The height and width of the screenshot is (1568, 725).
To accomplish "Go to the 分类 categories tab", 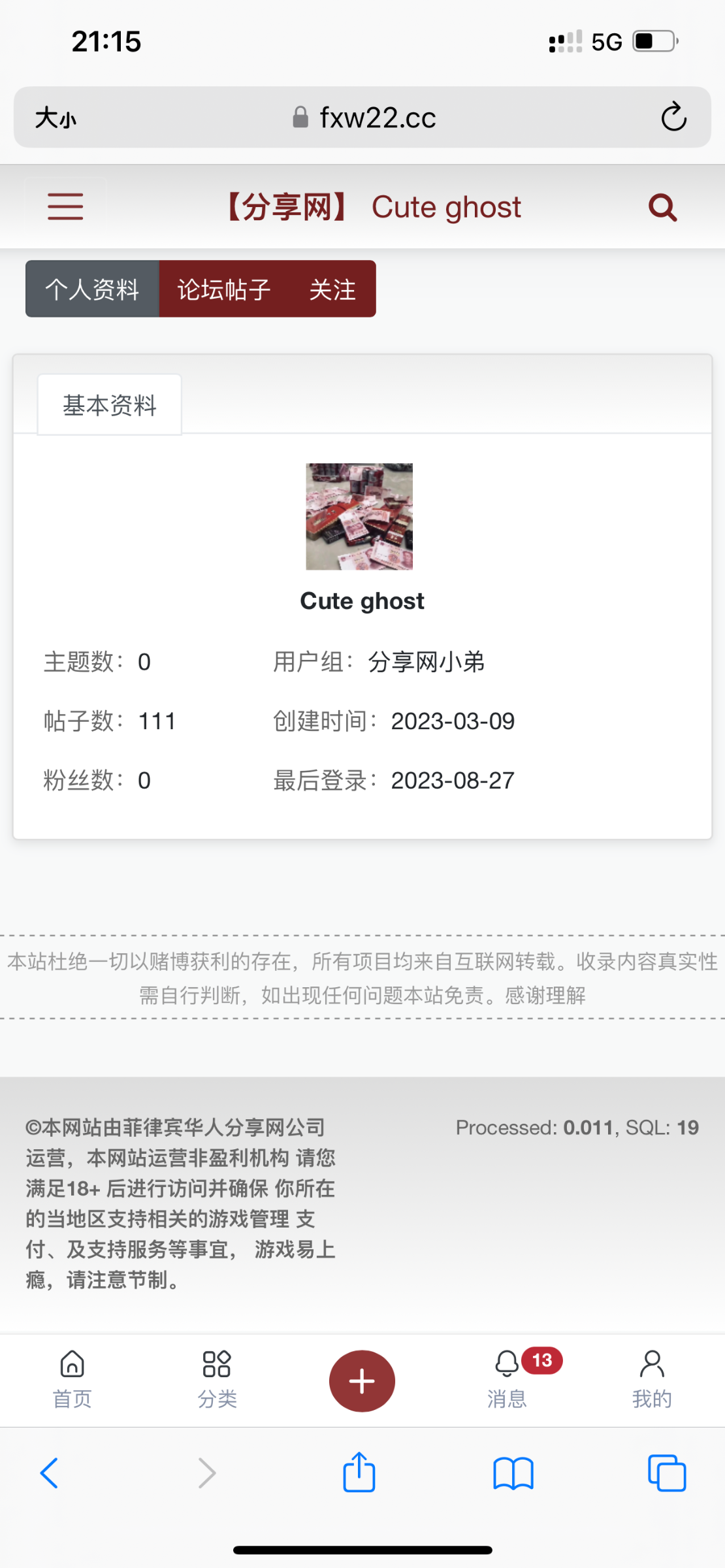I will pyautogui.click(x=217, y=1380).
